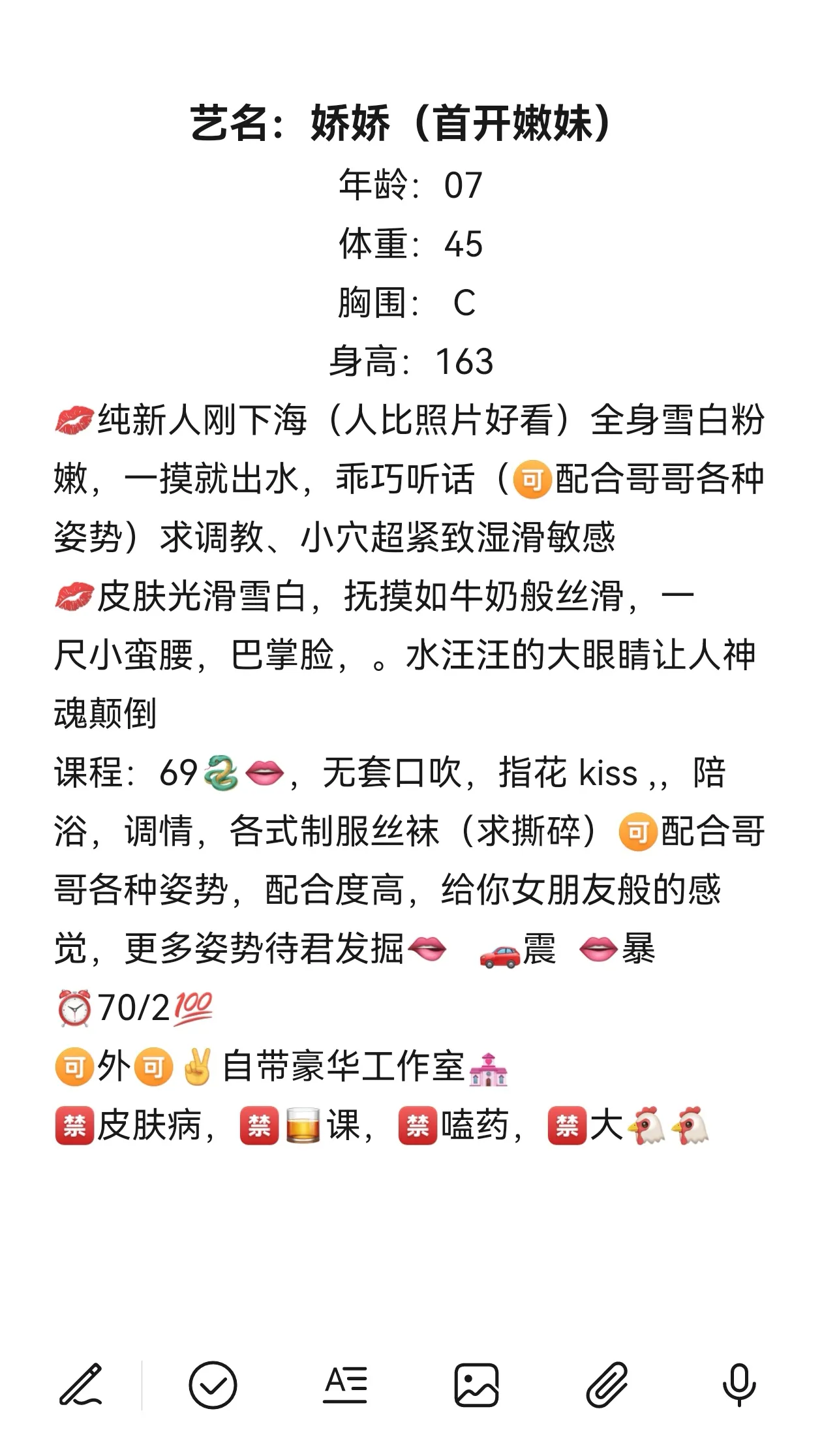
Task: Insert a checklist item
Action: [x=213, y=1384]
